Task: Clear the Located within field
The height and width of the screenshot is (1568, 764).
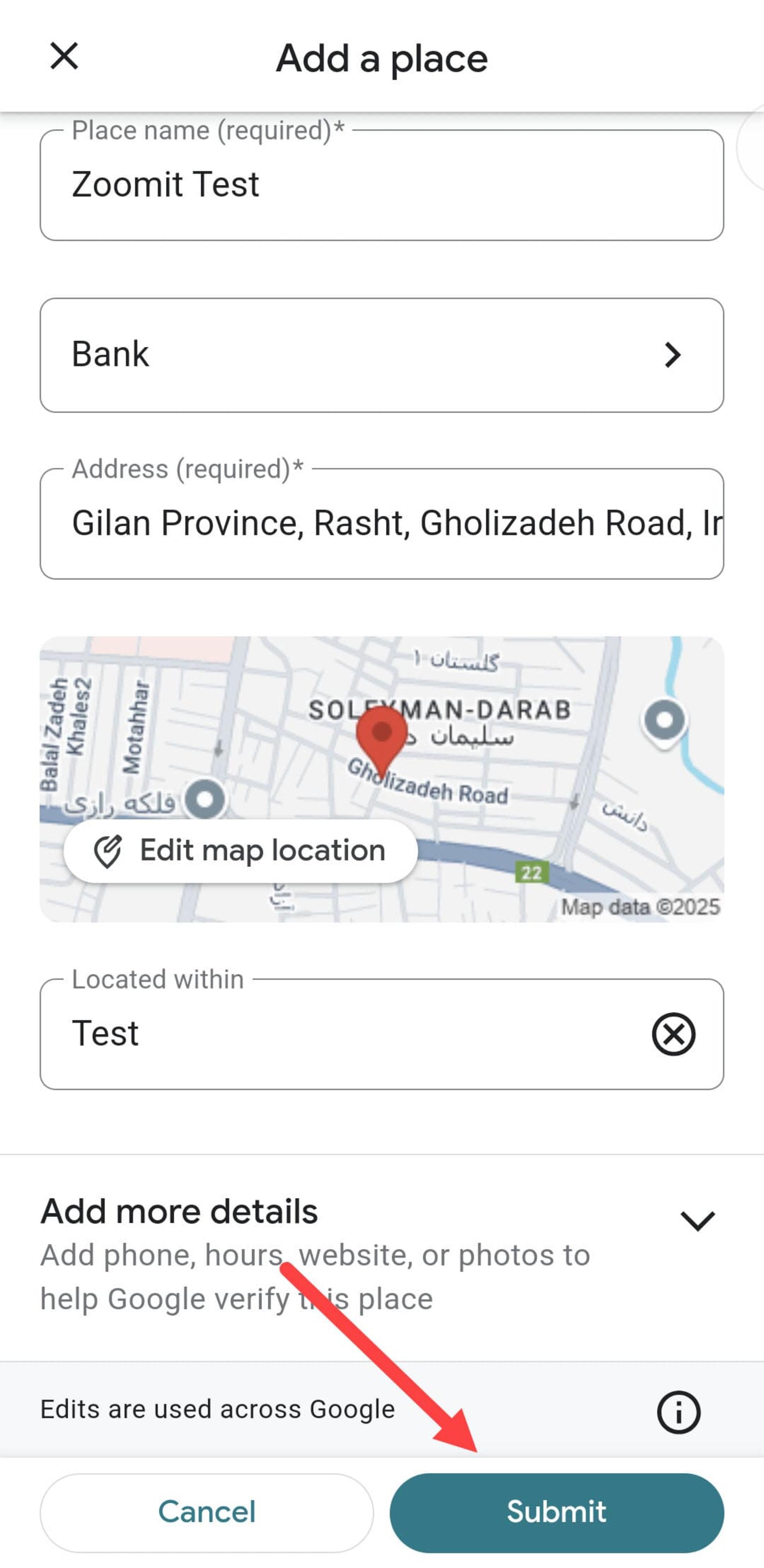Action: 673,1034
